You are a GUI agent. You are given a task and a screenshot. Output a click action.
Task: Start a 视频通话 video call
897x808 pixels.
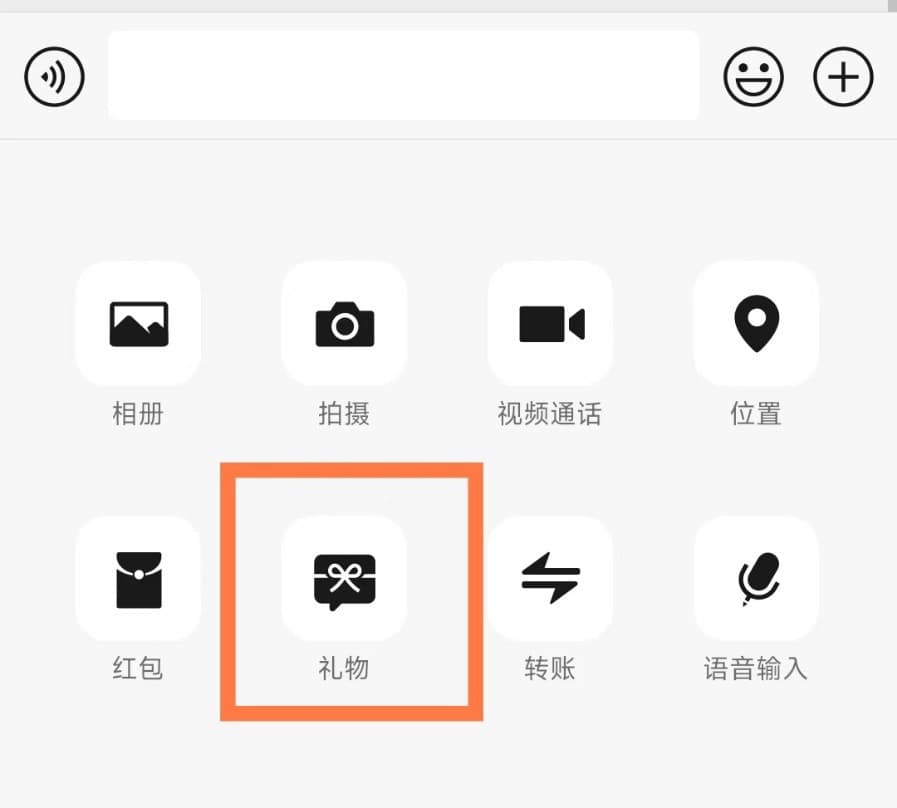[x=550, y=324]
